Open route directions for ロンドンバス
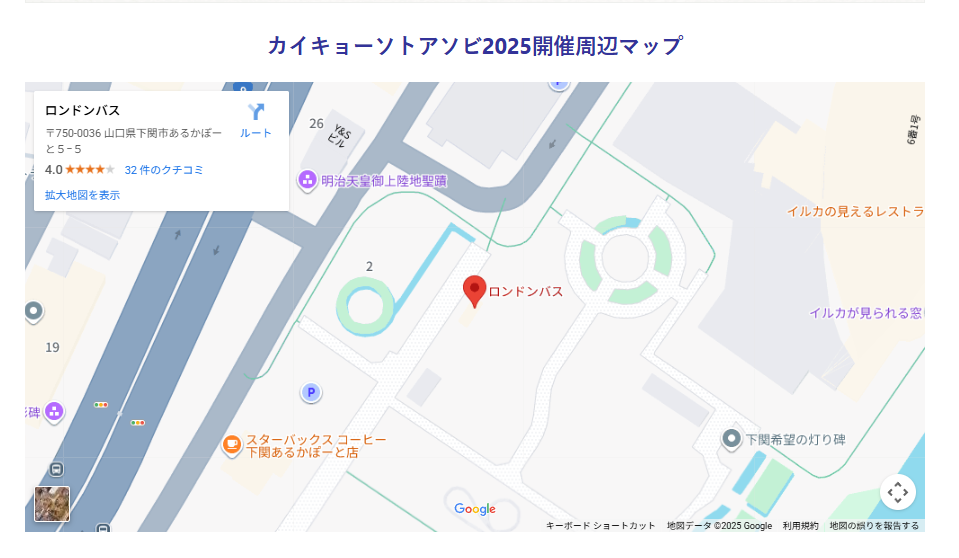Screen dimensions: 959x558 click(x=256, y=119)
